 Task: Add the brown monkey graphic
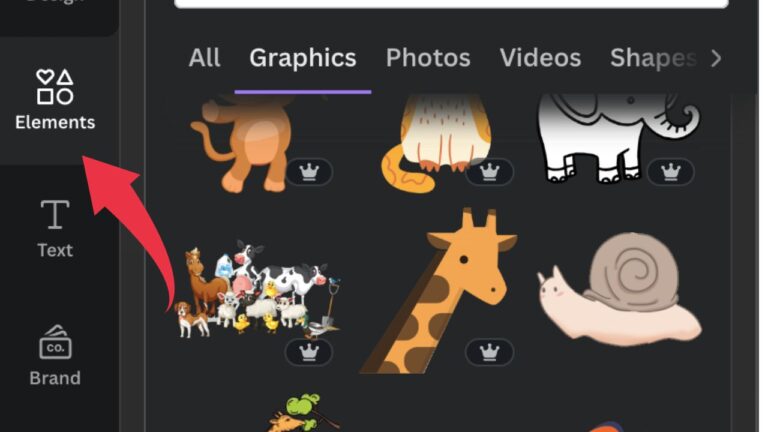(245, 140)
